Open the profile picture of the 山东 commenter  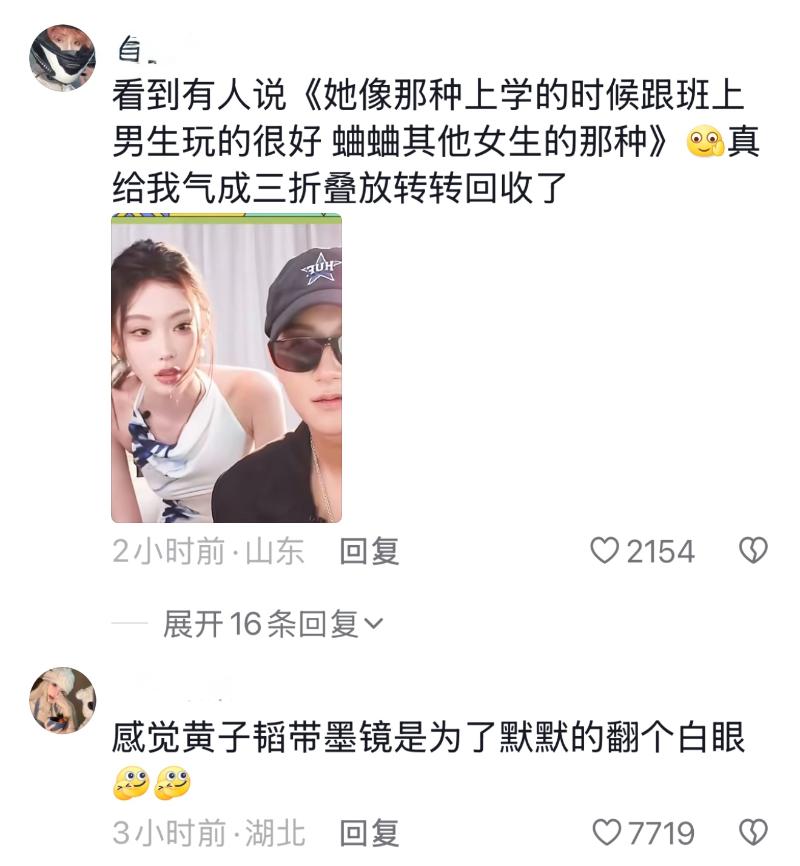pos(62,56)
